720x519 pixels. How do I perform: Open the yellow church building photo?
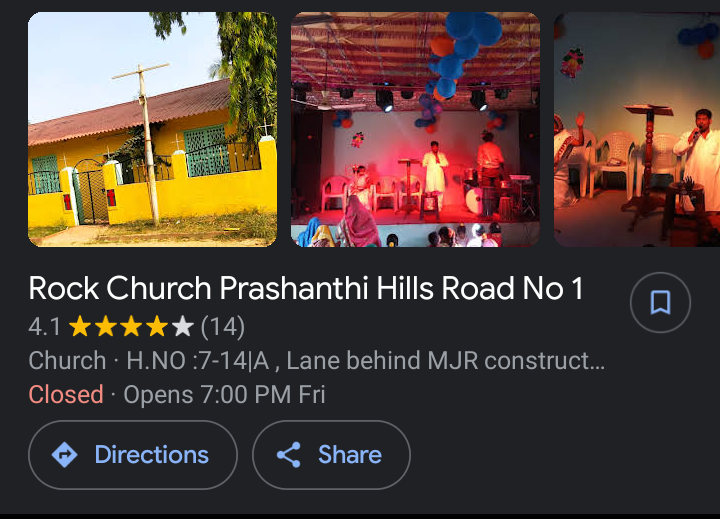tap(152, 129)
